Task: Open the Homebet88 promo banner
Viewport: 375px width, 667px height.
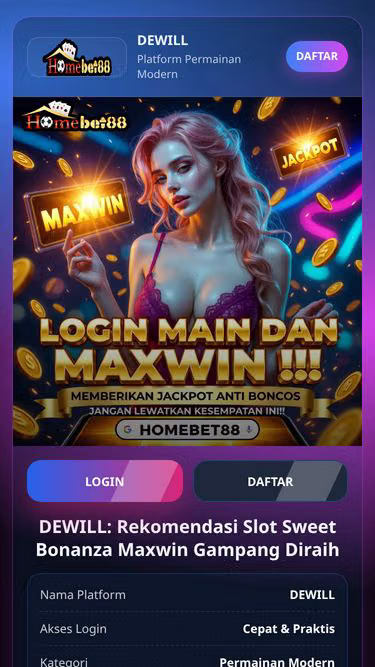Action: click(188, 271)
